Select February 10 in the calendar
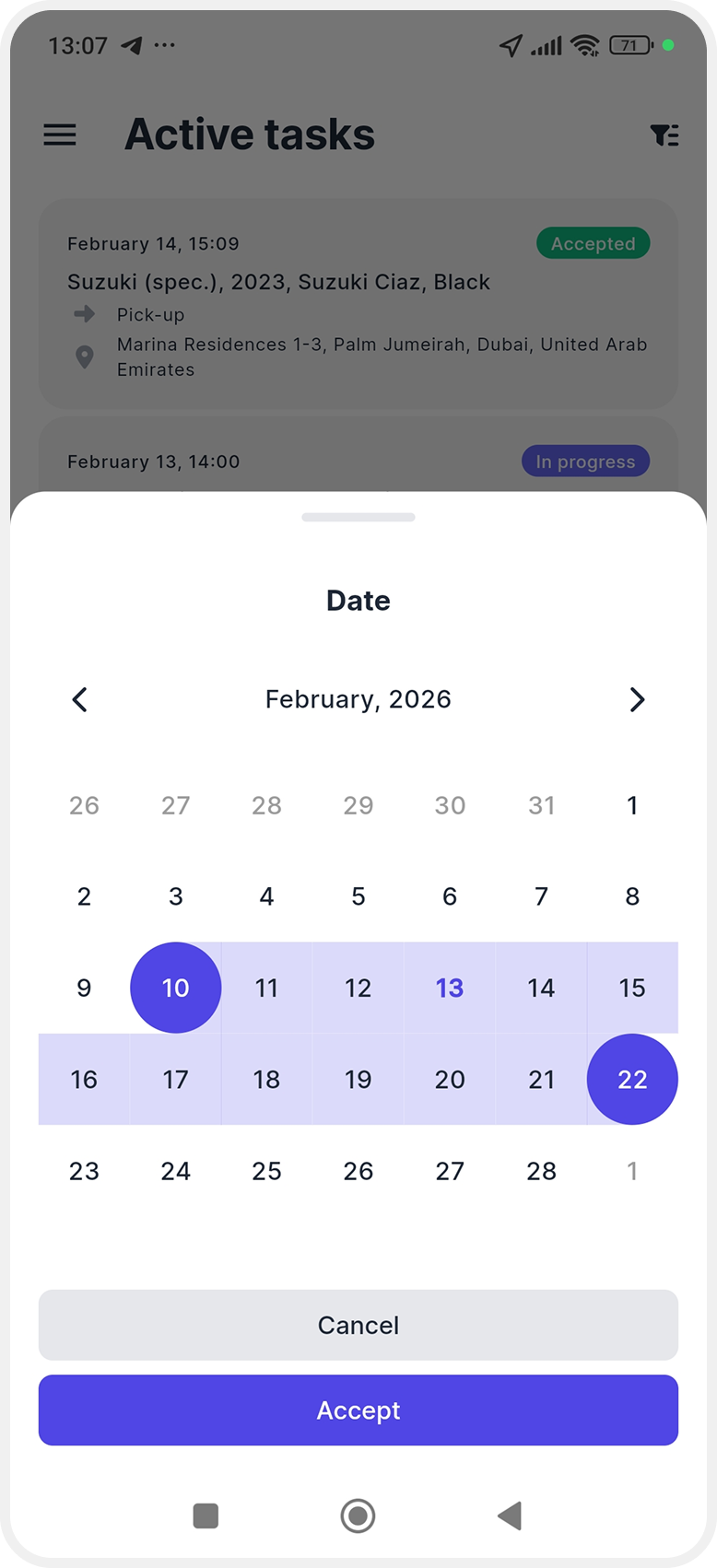The height and width of the screenshot is (1568, 717). point(175,989)
